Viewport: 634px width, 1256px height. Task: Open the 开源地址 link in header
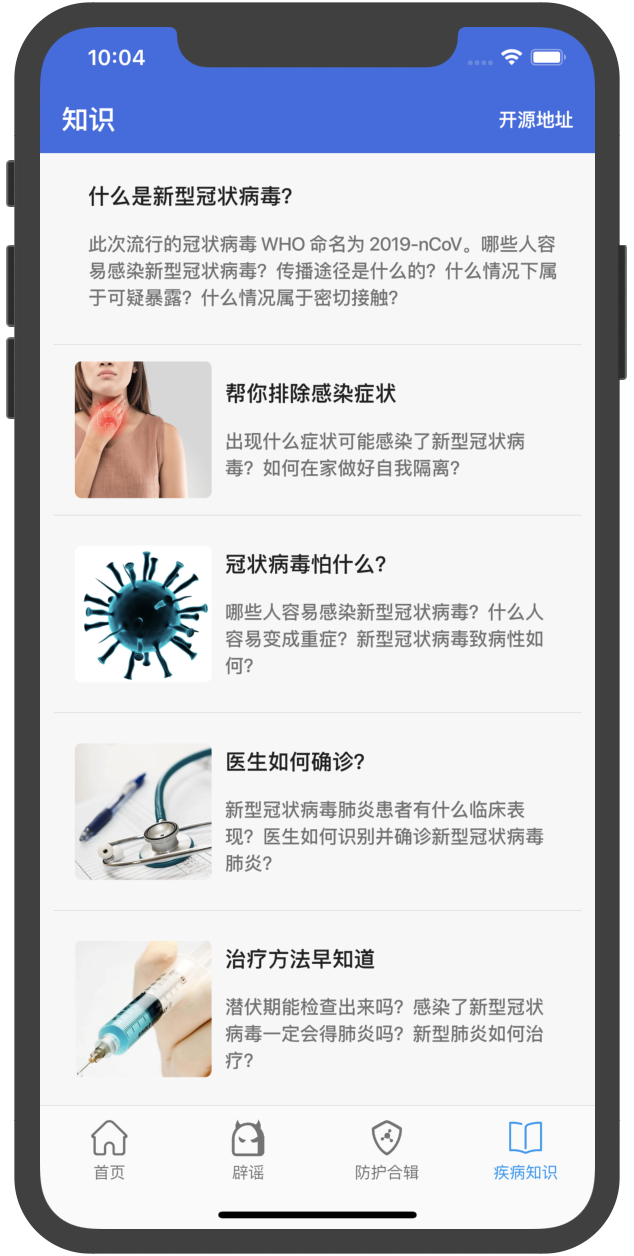point(536,120)
